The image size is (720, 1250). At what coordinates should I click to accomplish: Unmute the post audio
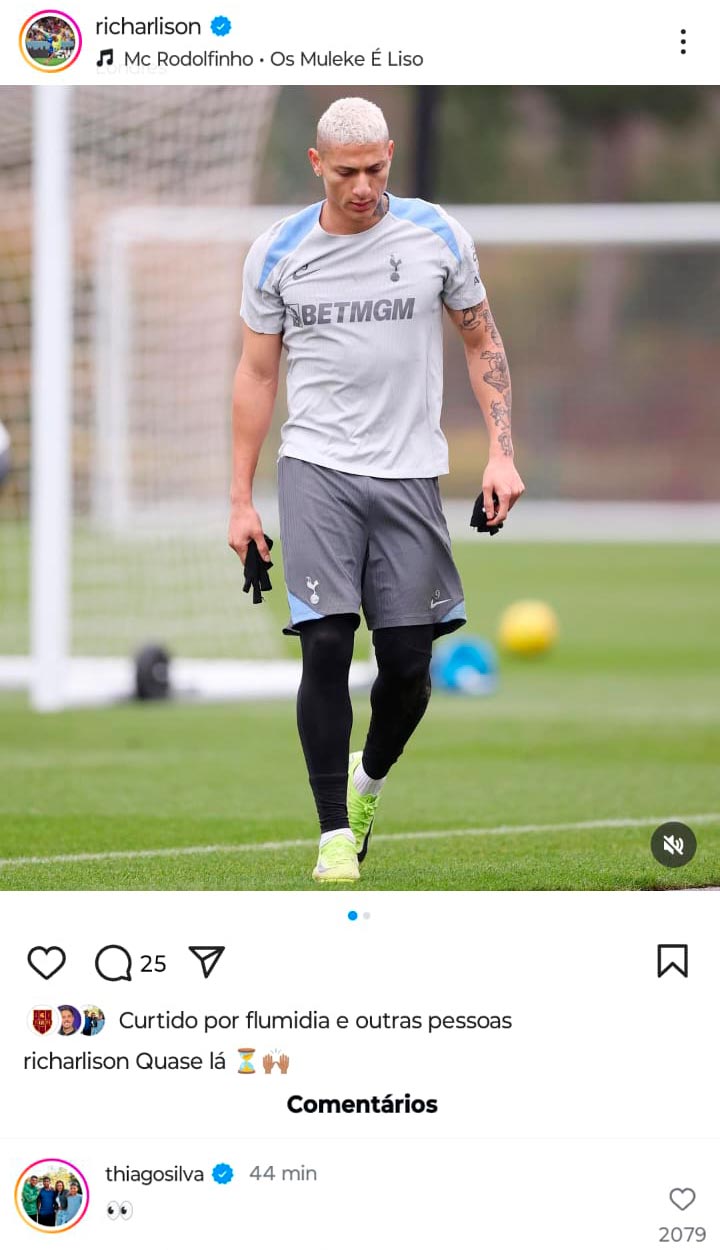coord(673,845)
